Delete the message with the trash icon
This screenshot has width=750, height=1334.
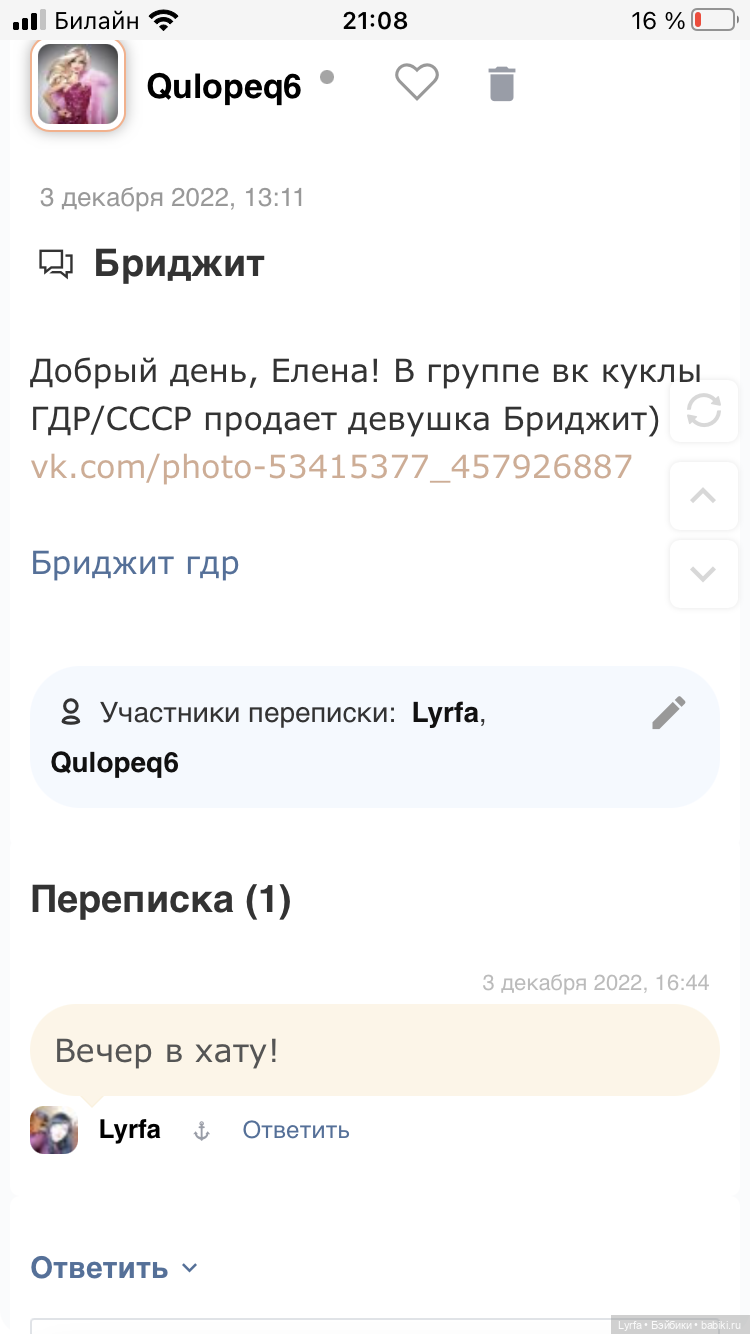pos(502,83)
